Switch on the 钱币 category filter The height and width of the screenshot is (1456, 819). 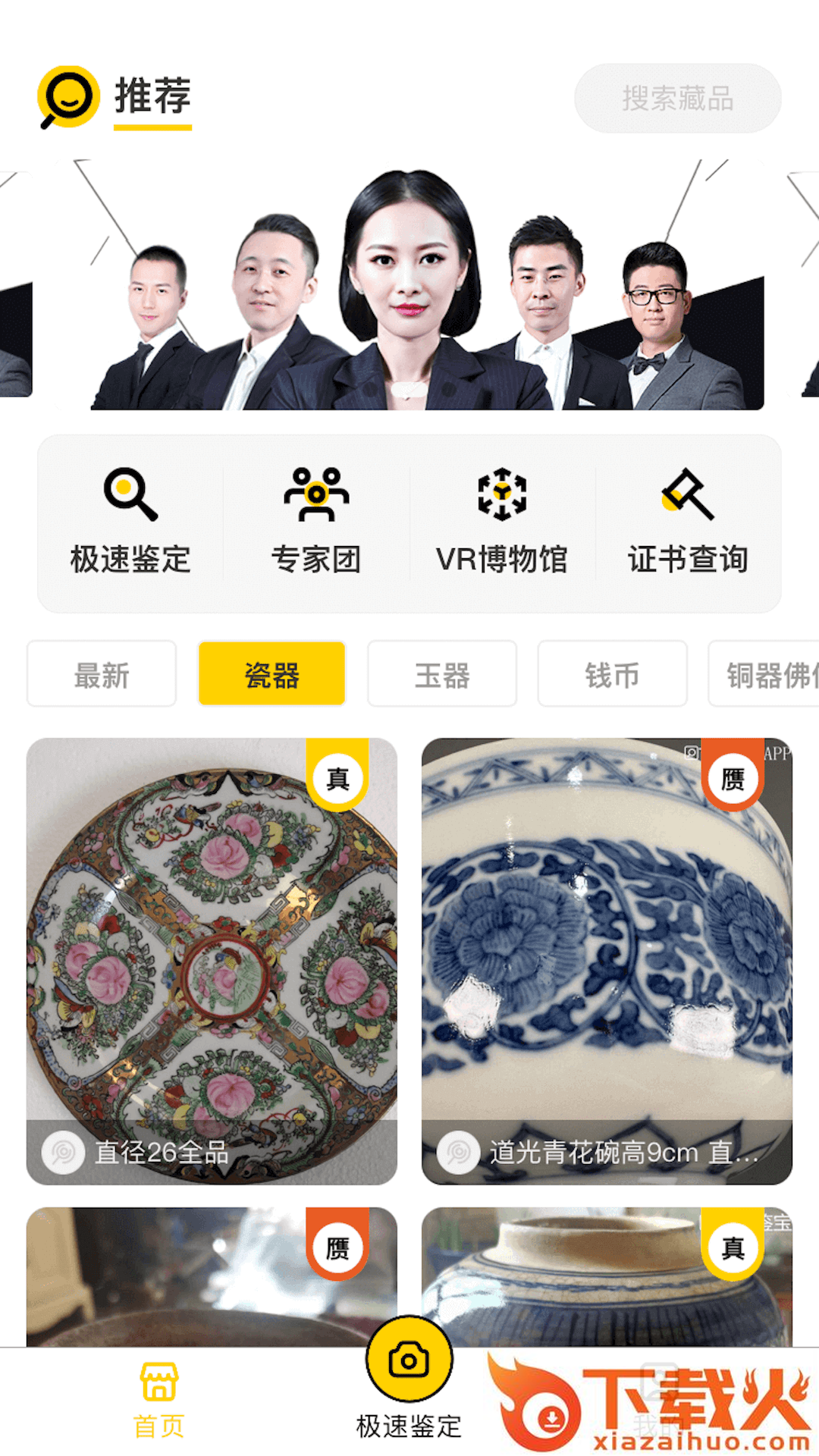(612, 673)
